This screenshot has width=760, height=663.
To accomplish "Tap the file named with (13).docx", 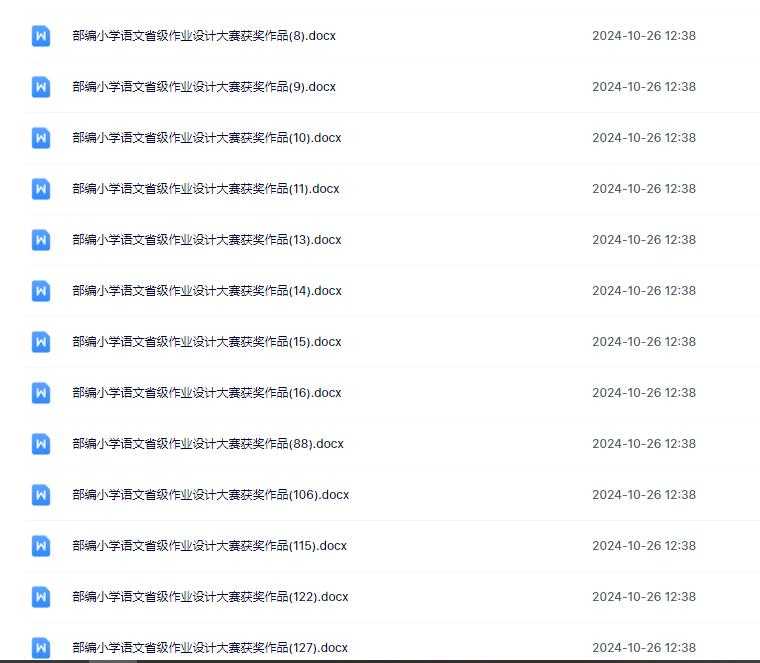I will click(206, 240).
